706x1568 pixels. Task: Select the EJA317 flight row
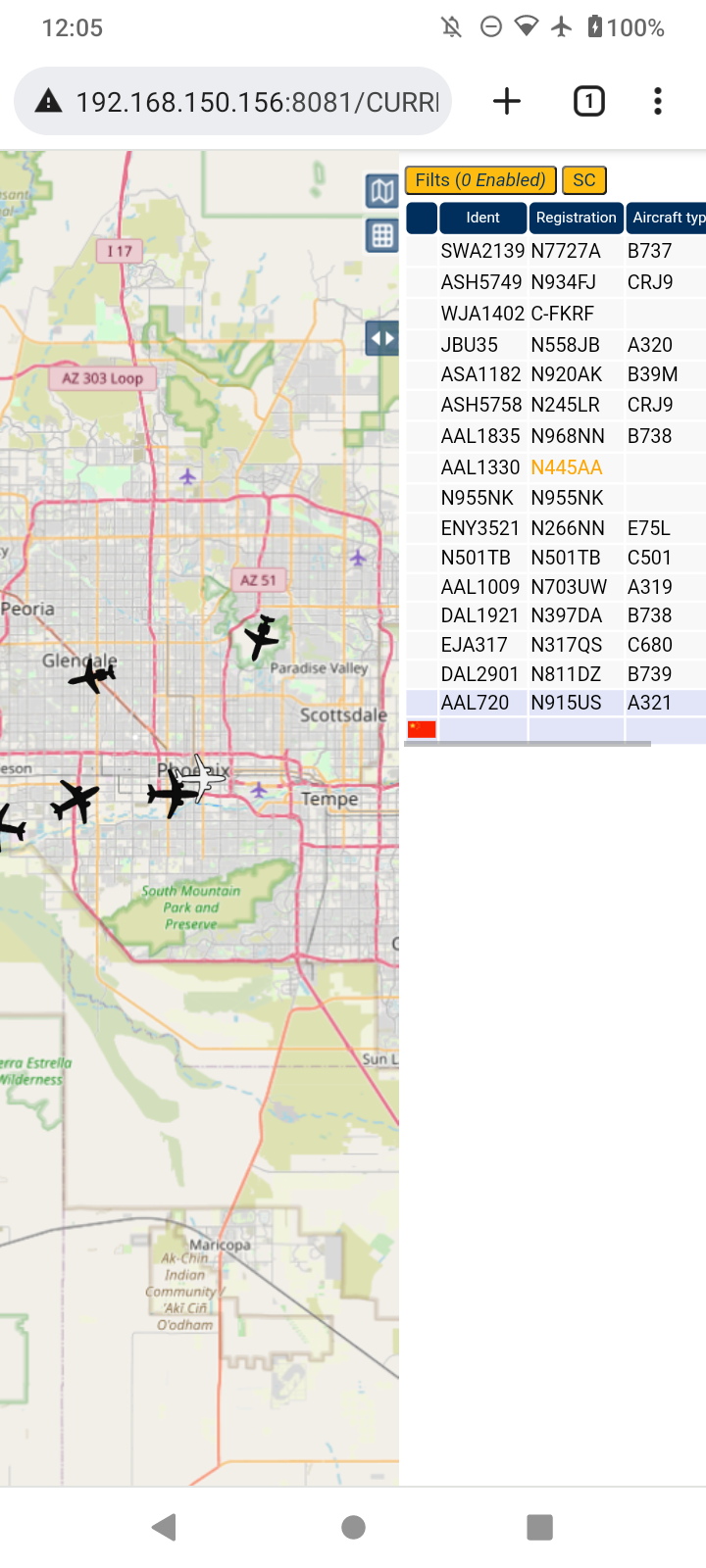pos(556,645)
